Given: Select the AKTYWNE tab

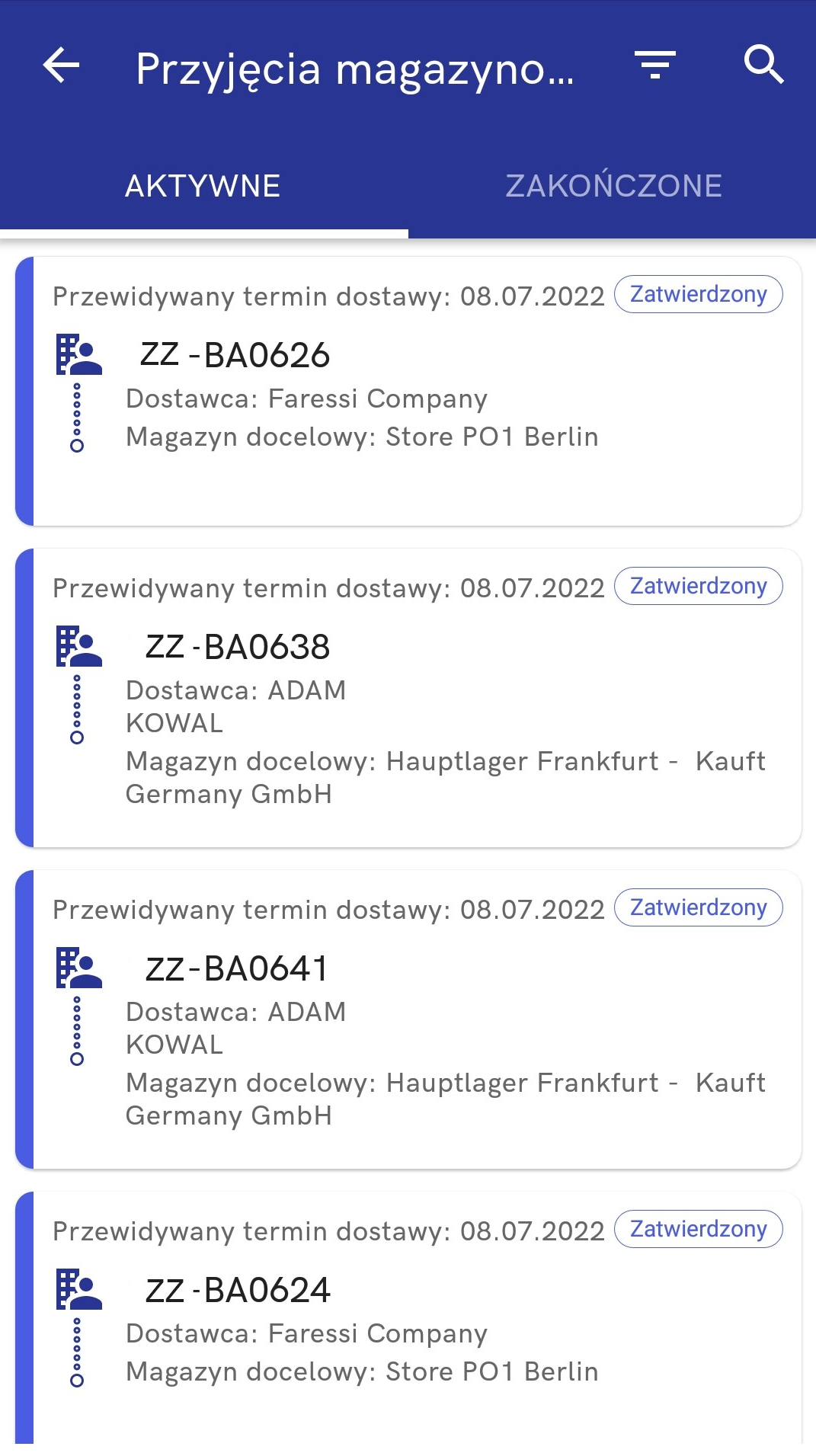Looking at the screenshot, I should (x=203, y=187).
